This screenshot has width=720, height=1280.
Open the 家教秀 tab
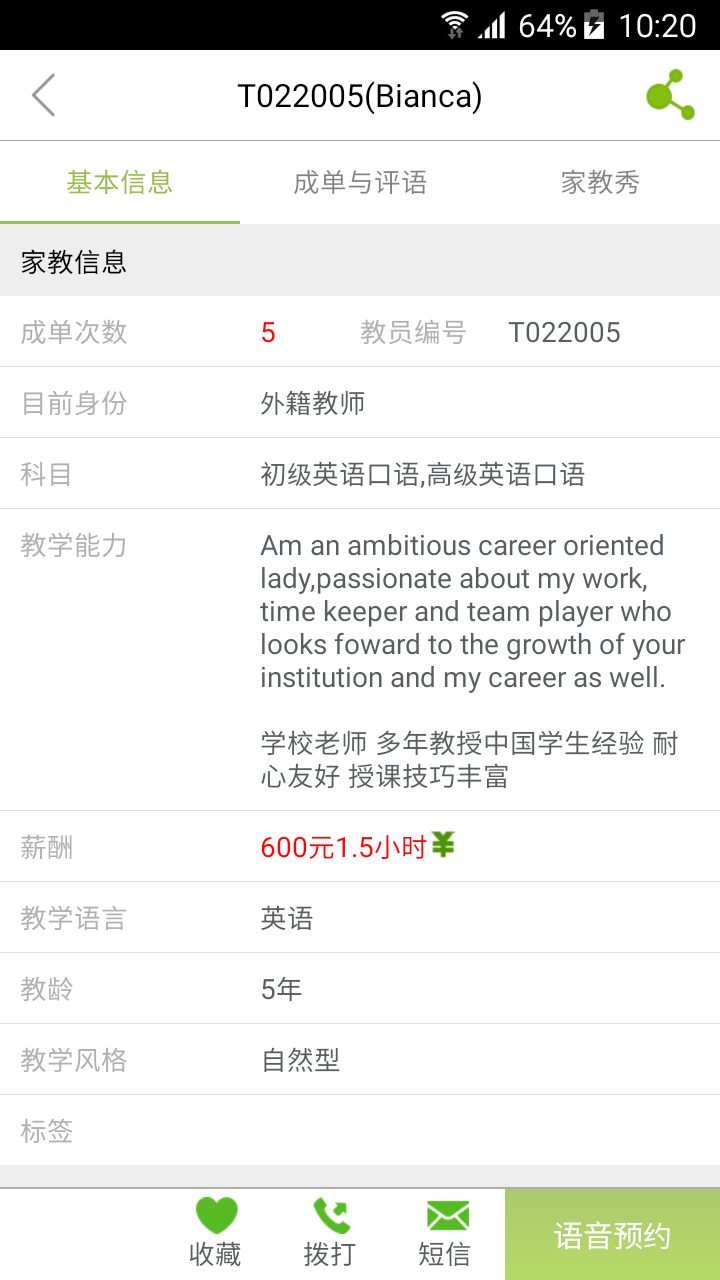[599, 183]
